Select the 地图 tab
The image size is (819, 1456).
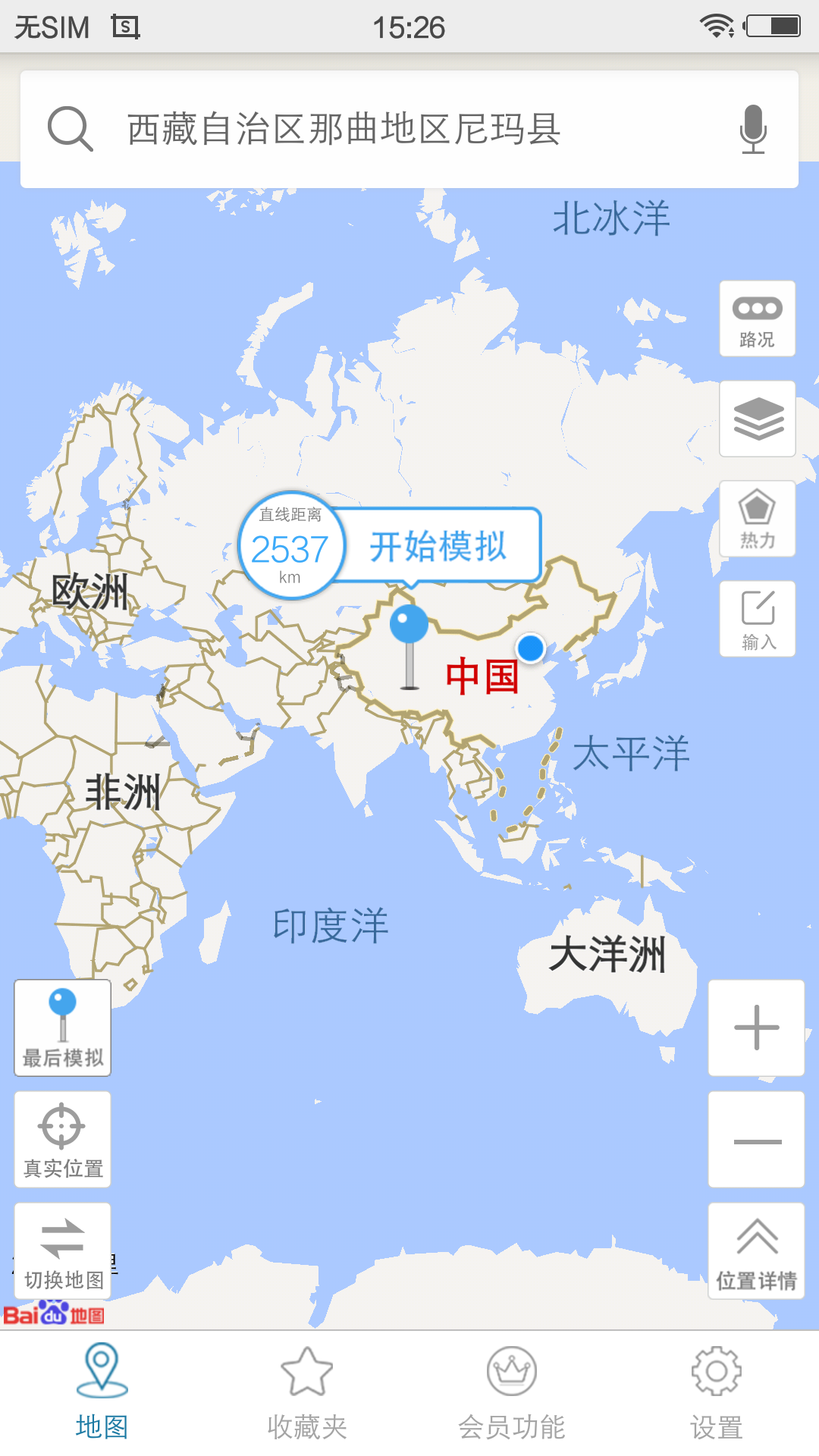tap(102, 1395)
